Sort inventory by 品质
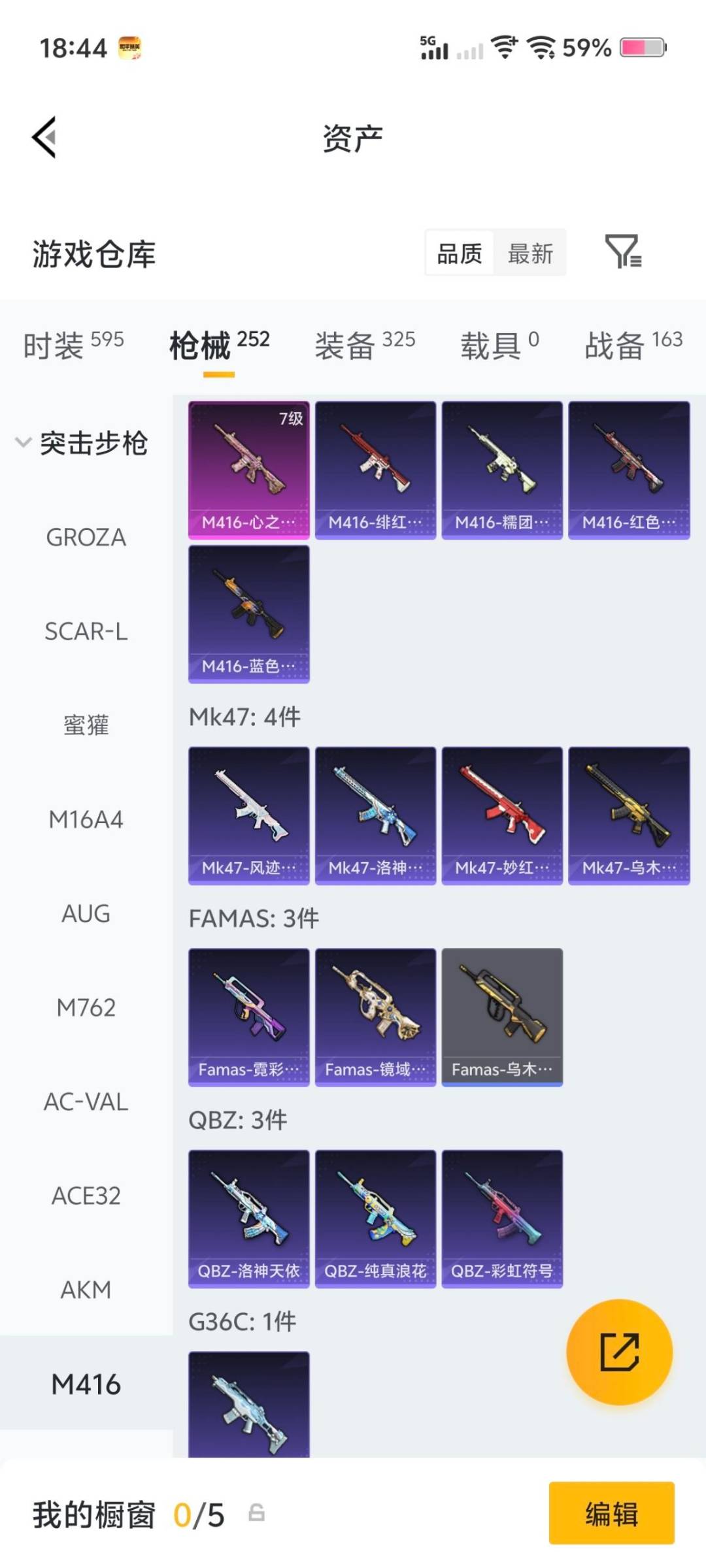The width and height of the screenshot is (706, 1568). point(459,253)
